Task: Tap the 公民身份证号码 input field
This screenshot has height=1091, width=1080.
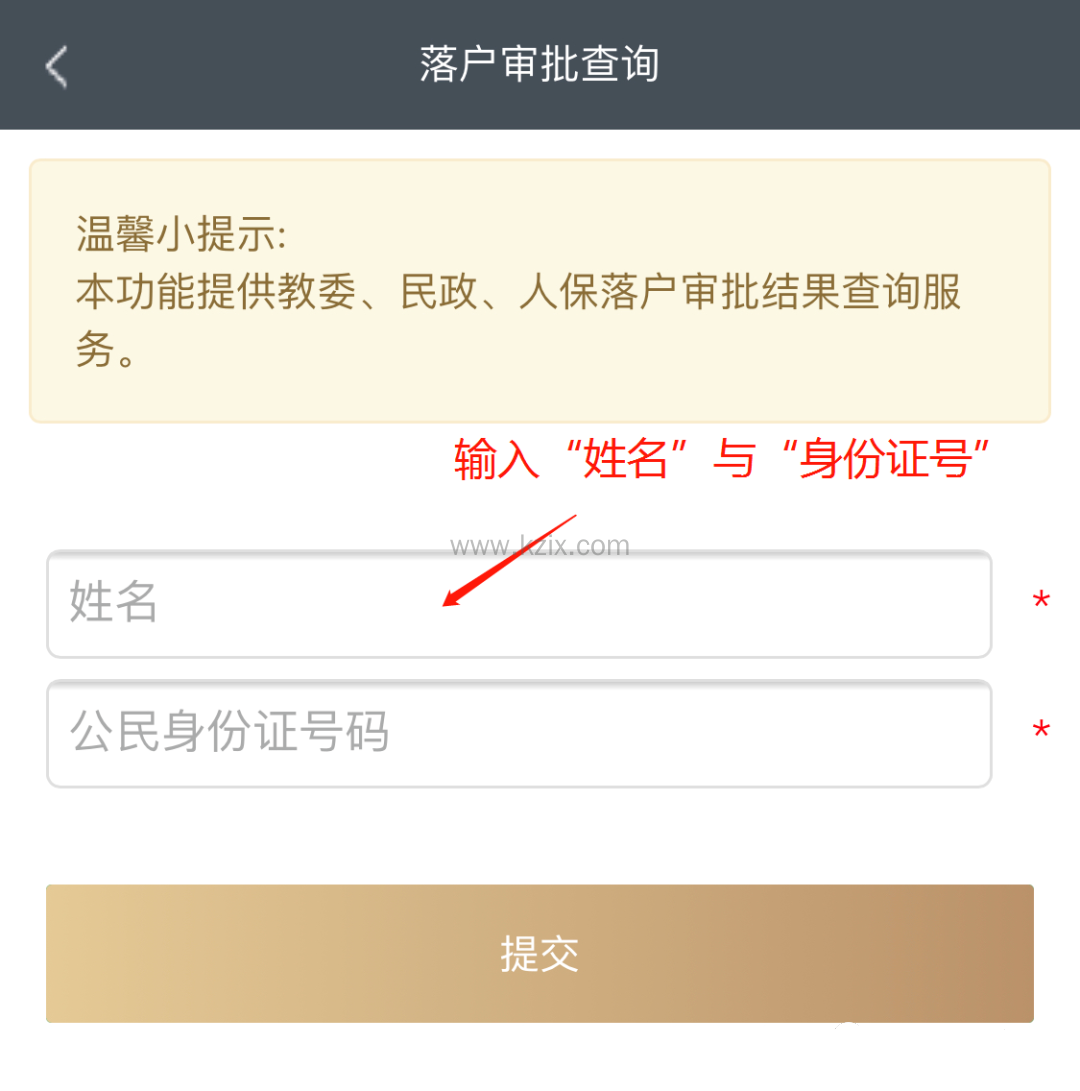Action: [x=518, y=733]
